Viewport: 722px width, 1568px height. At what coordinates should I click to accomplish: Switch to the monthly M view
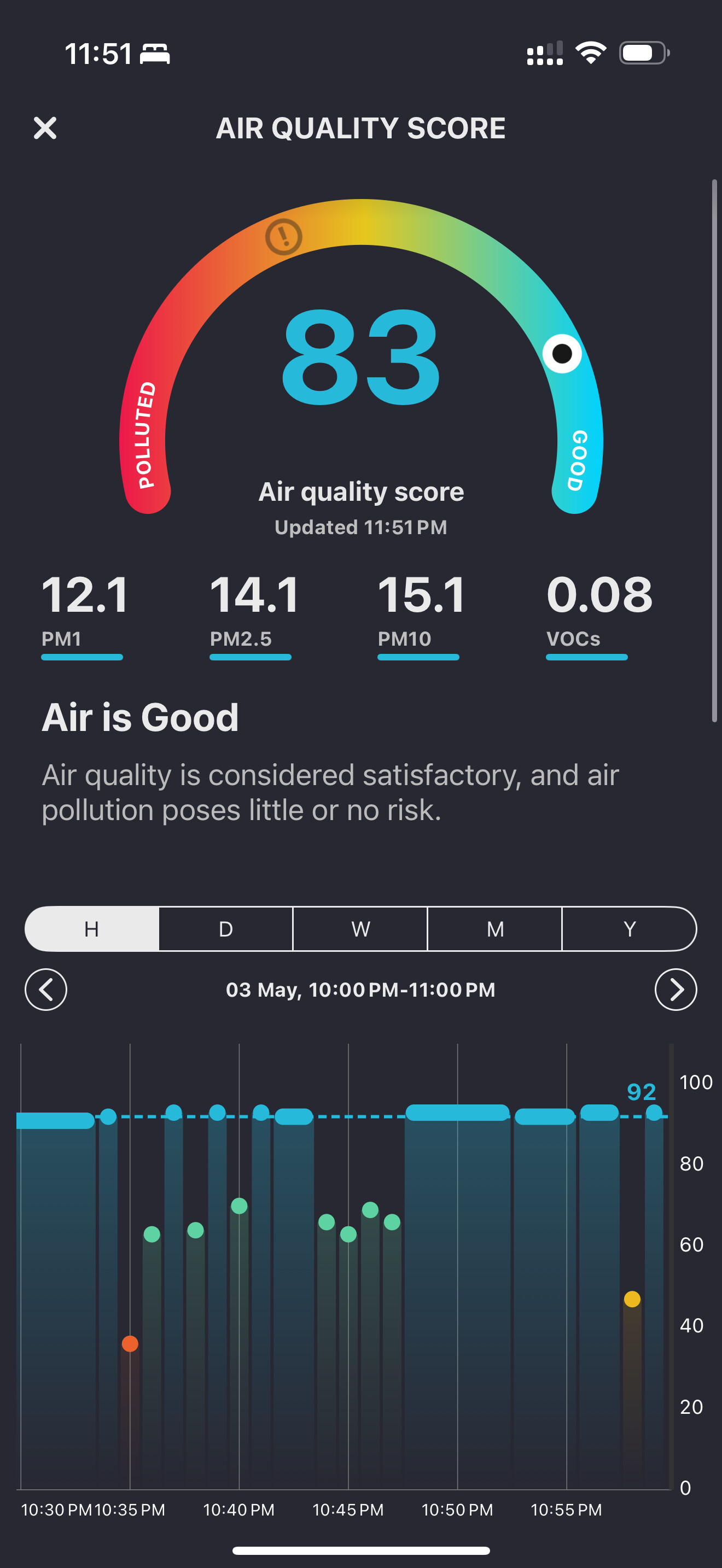click(495, 929)
